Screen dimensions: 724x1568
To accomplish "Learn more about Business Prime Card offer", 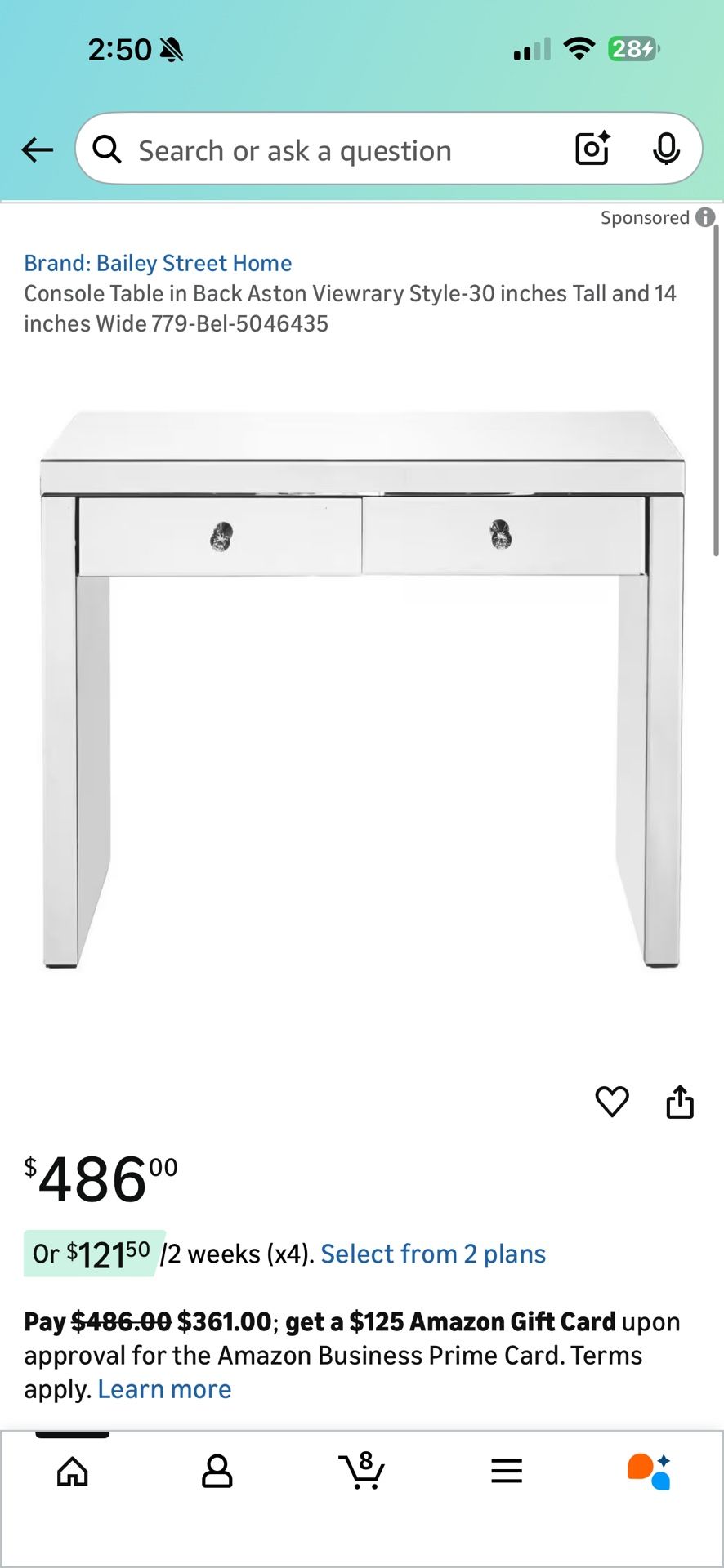I will point(164,1389).
